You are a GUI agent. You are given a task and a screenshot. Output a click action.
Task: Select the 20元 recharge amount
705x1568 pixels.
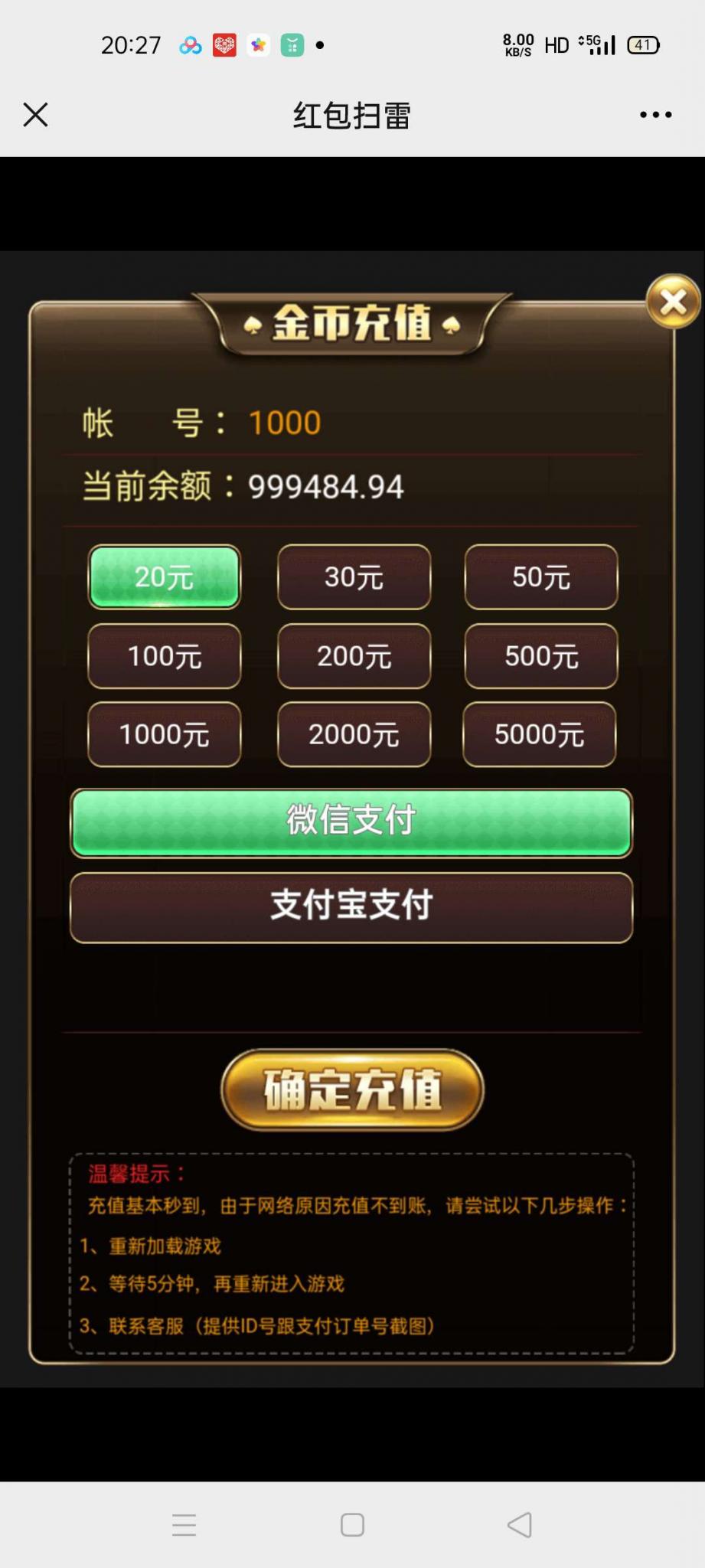(x=165, y=577)
